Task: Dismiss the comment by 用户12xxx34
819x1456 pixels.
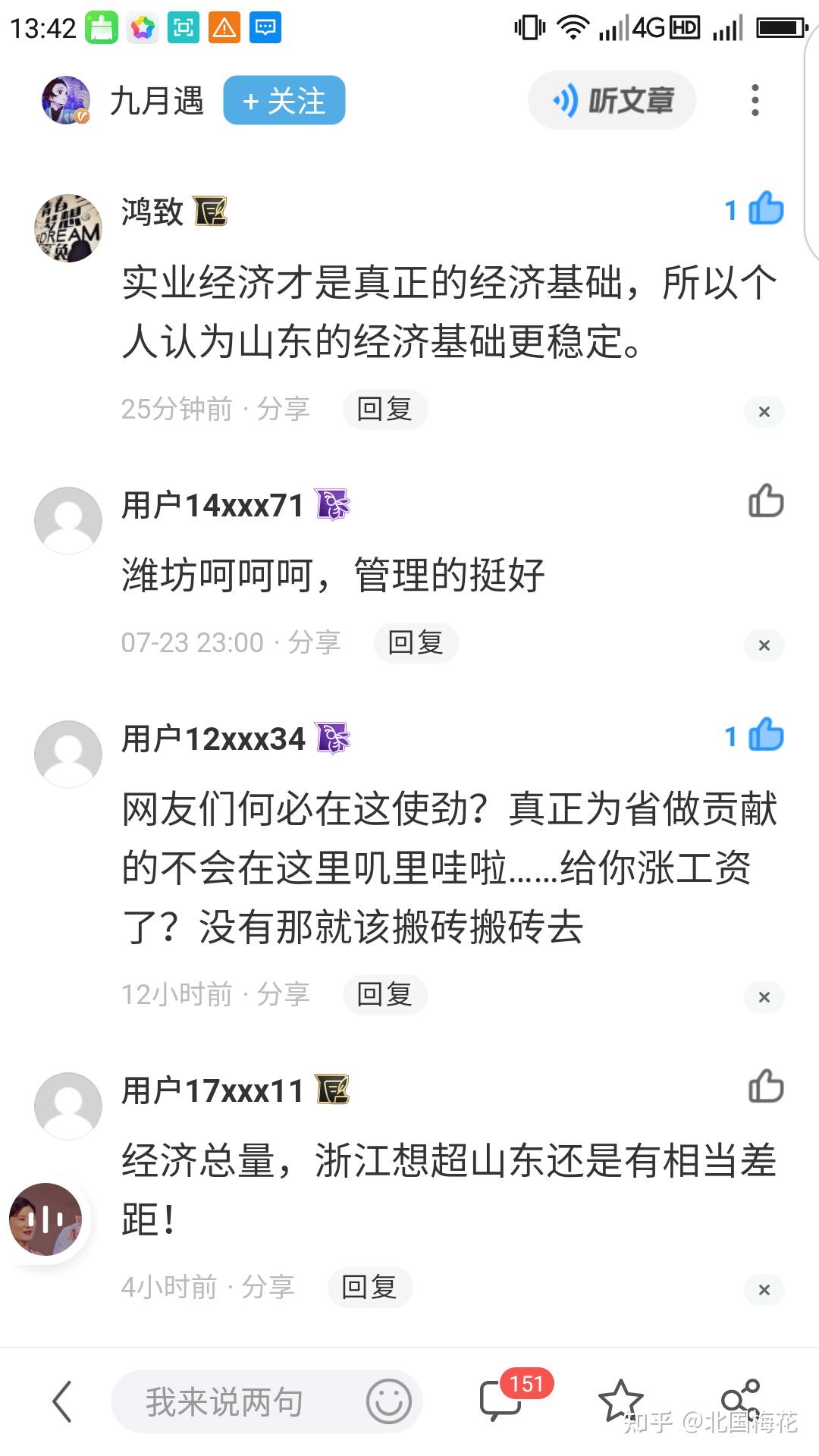Action: [764, 997]
